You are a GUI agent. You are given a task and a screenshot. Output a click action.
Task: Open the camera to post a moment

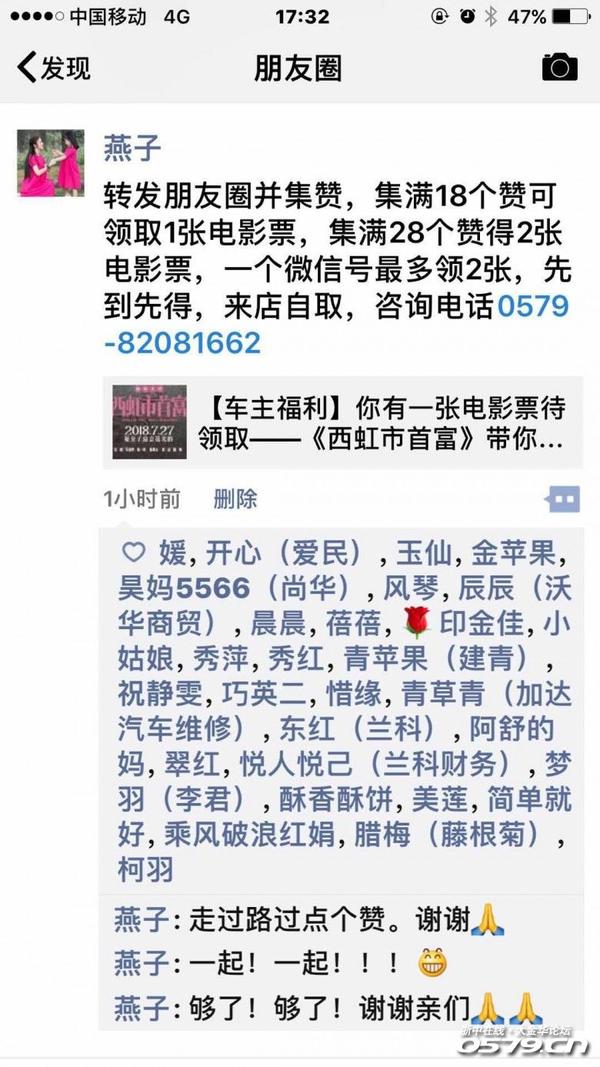point(559,67)
